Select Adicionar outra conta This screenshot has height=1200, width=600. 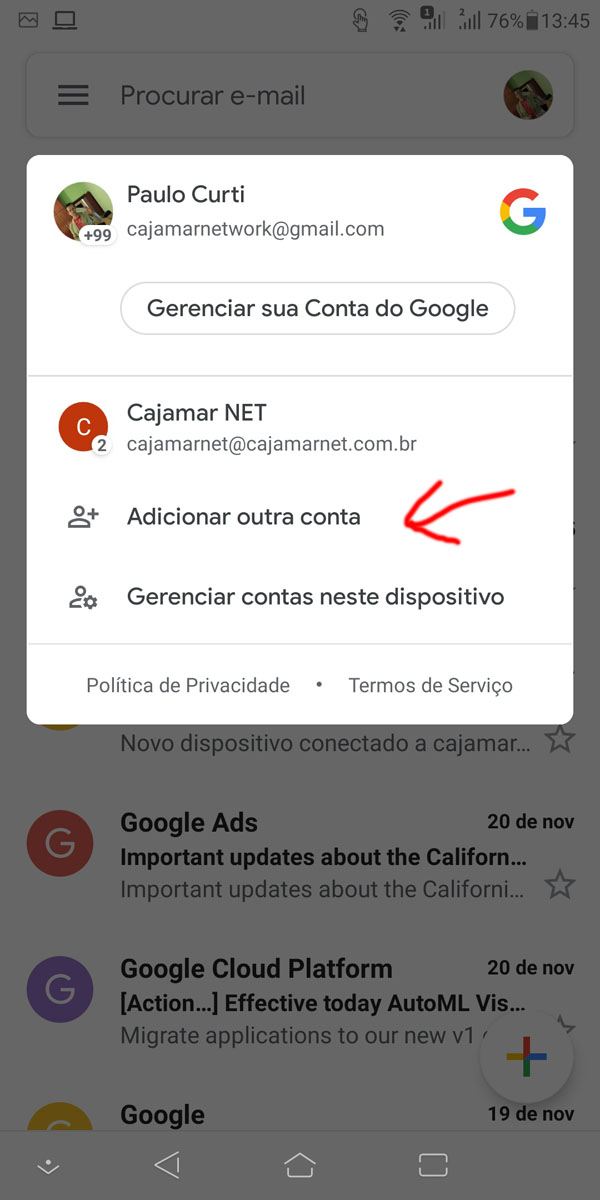point(300,517)
